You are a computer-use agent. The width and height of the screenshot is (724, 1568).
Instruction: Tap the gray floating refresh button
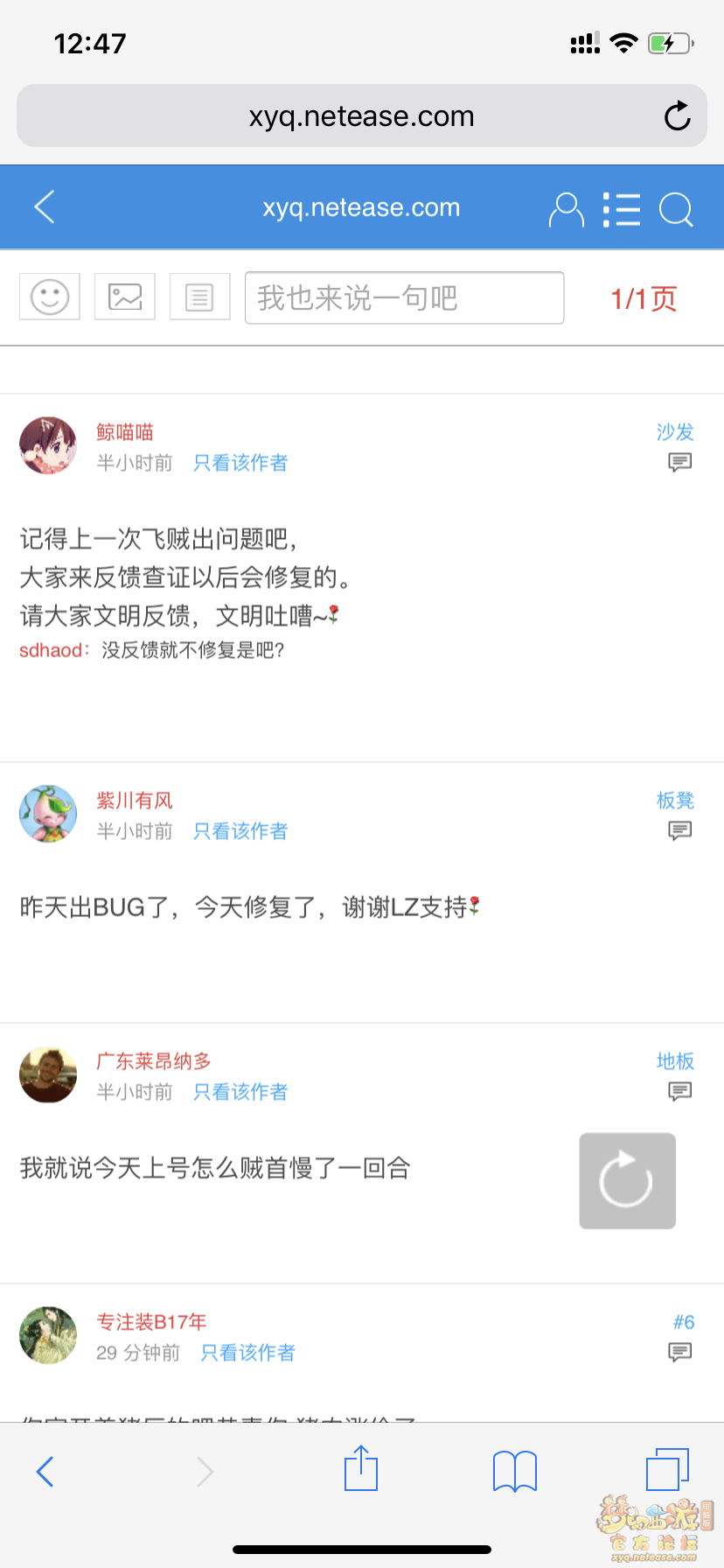(x=627, y=1180)
